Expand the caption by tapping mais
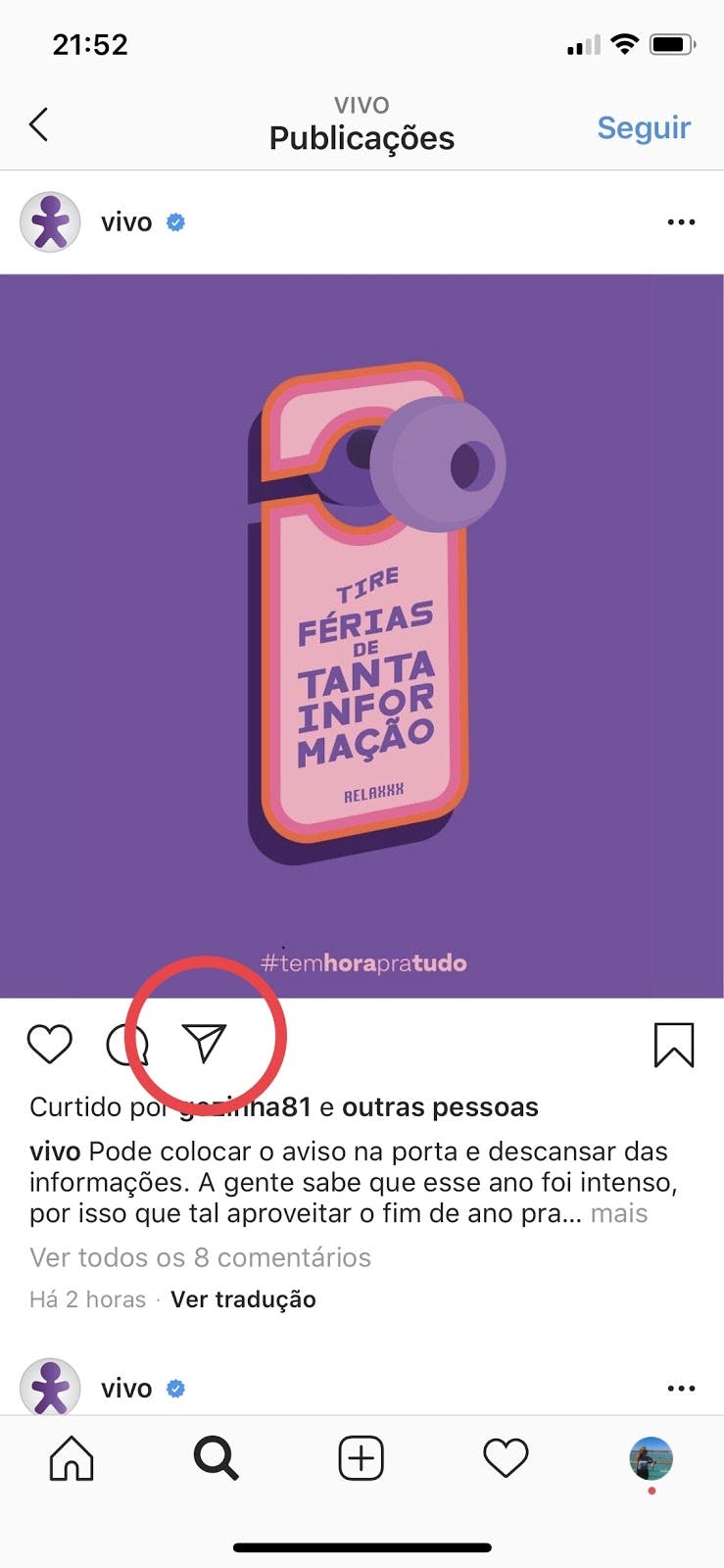 (x=620, y=1213)
